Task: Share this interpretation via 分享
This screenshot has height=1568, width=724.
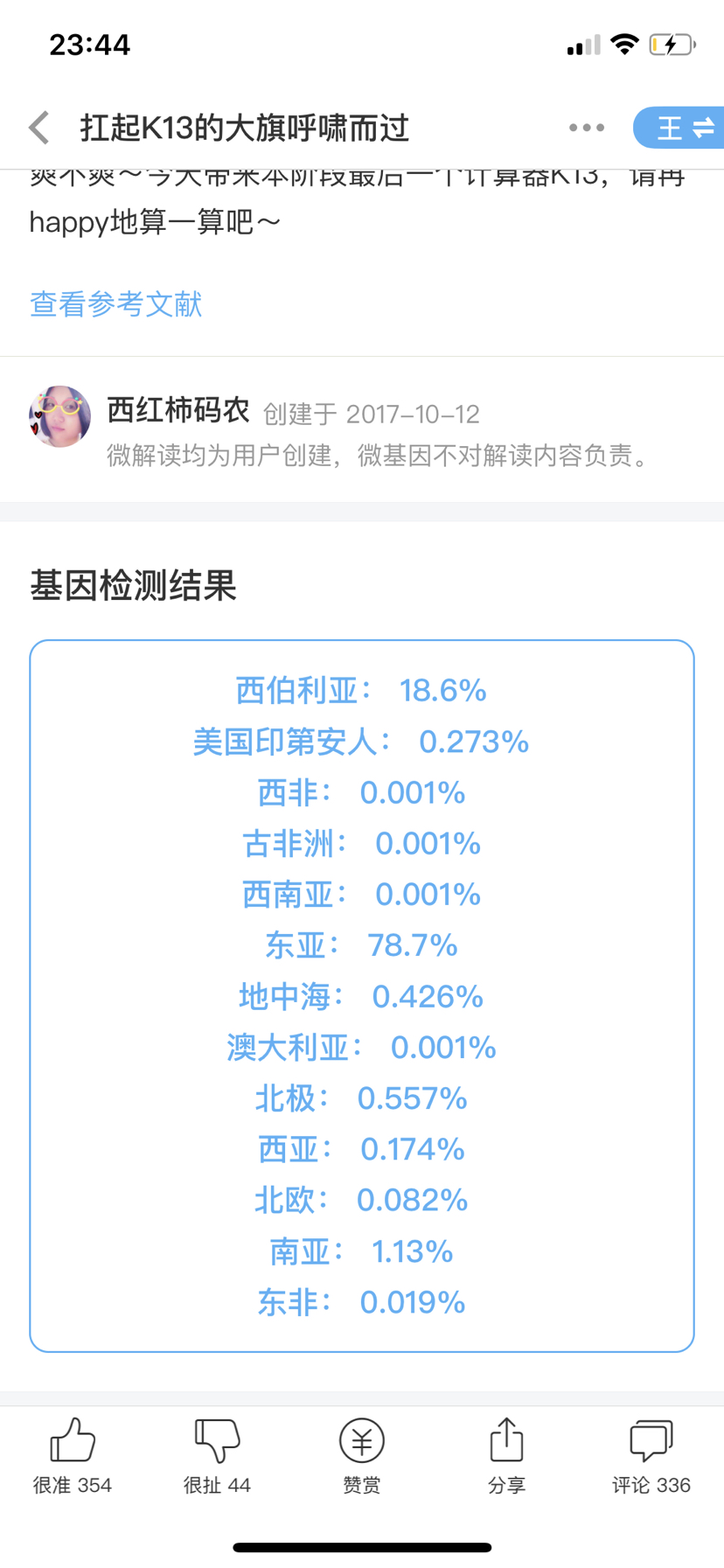Action: tap(506, 1455)
